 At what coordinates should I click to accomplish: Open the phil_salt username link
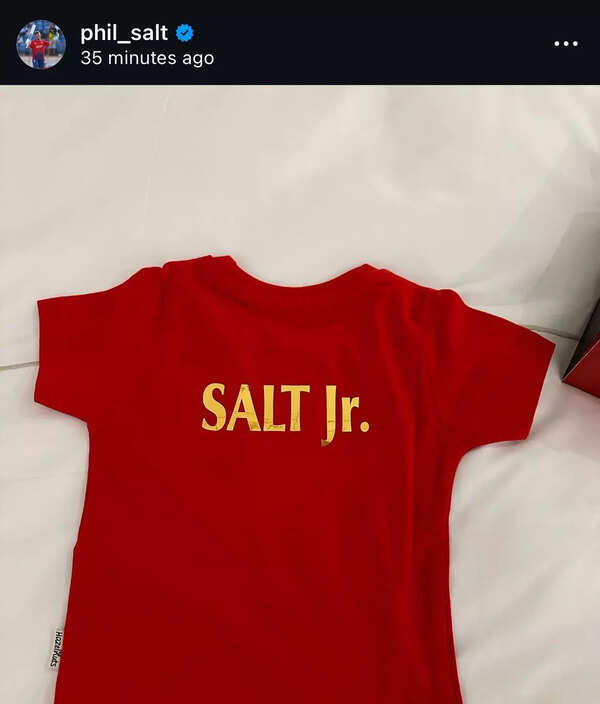coord(123,33)
